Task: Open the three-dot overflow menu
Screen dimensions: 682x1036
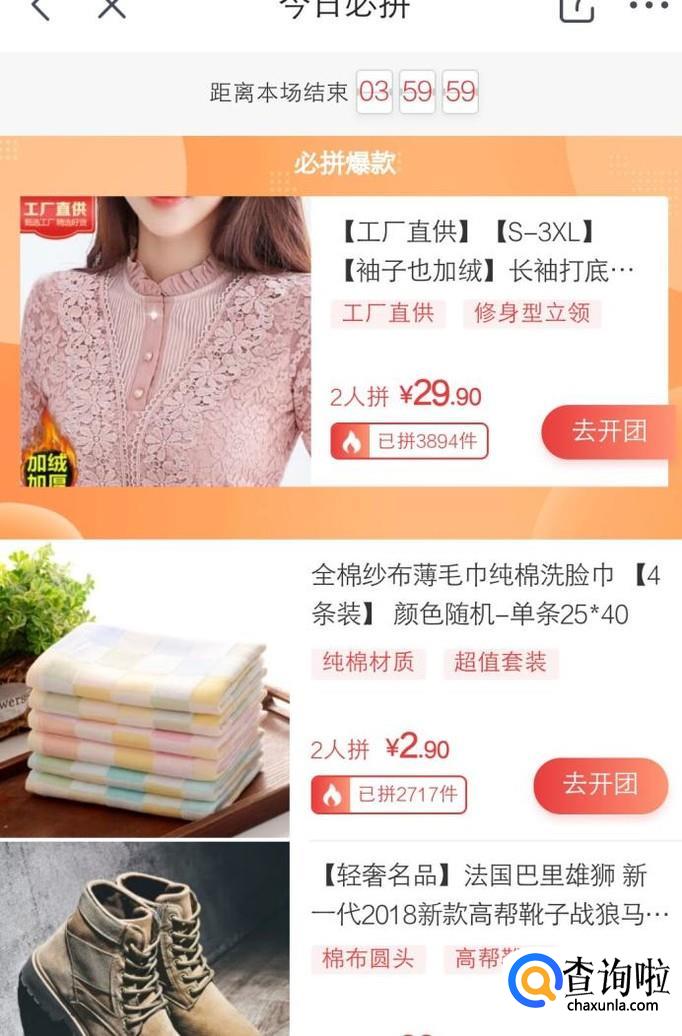Action: pos(648,7)
